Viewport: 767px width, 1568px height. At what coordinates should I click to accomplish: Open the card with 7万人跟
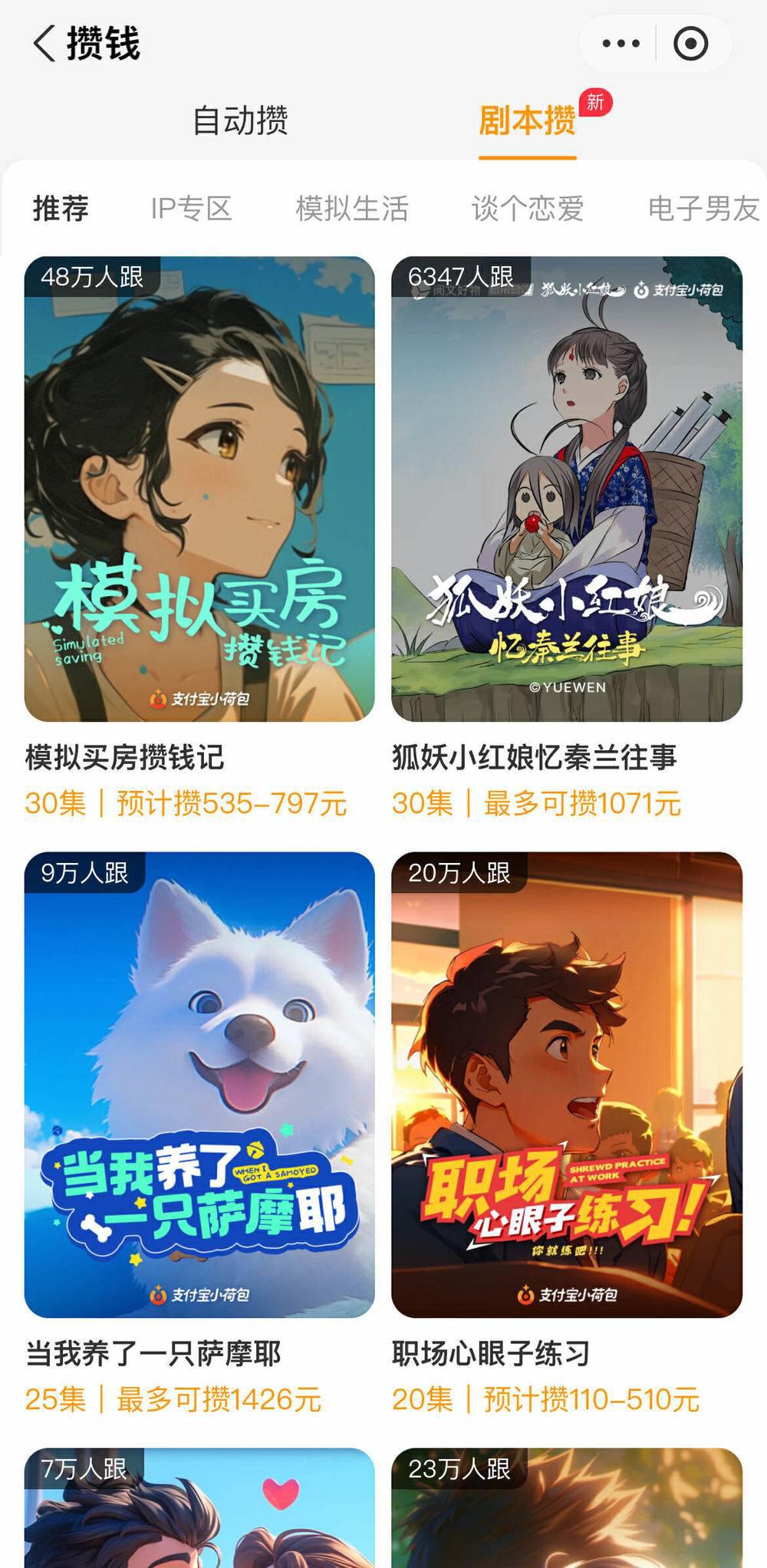coord(199,1511)
